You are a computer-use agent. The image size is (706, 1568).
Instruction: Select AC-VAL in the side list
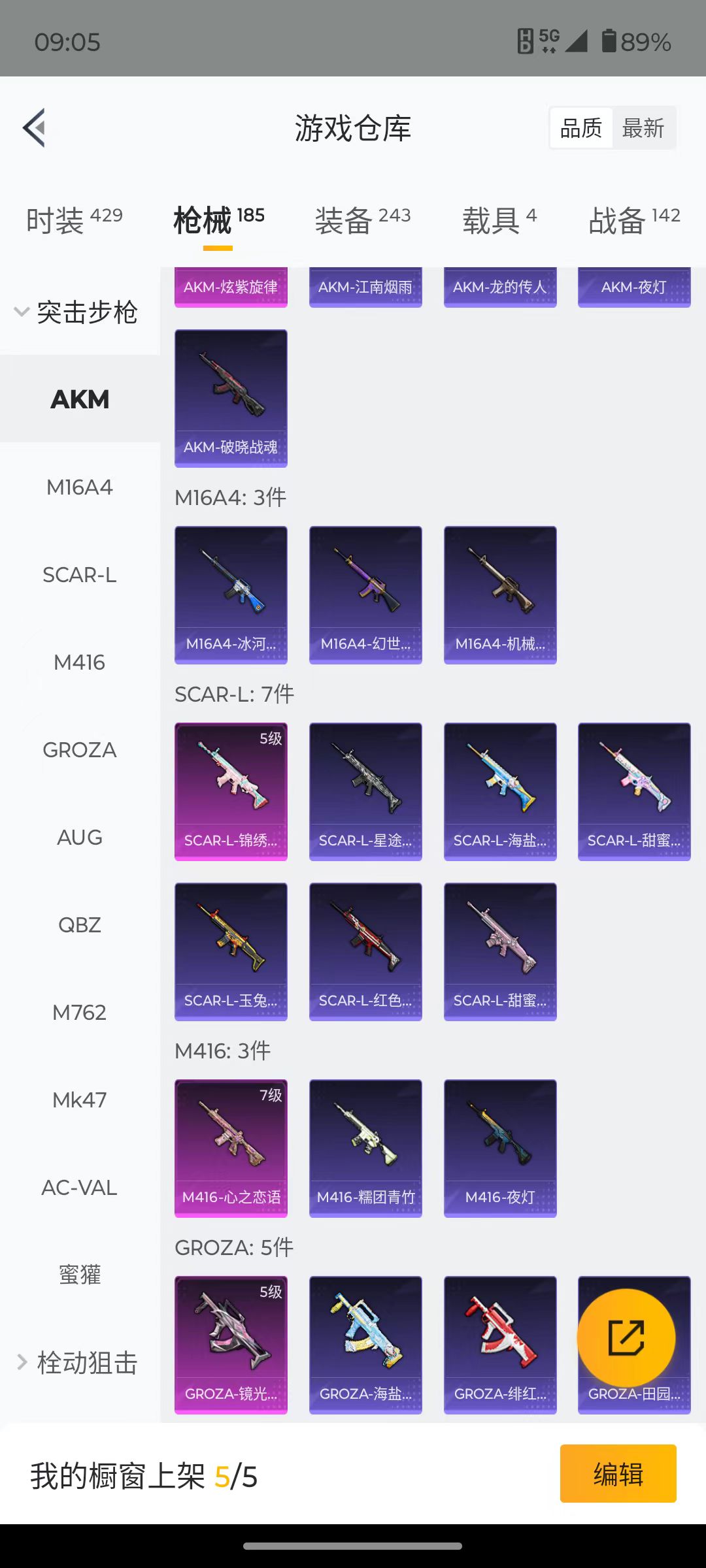click(80, 1187)
